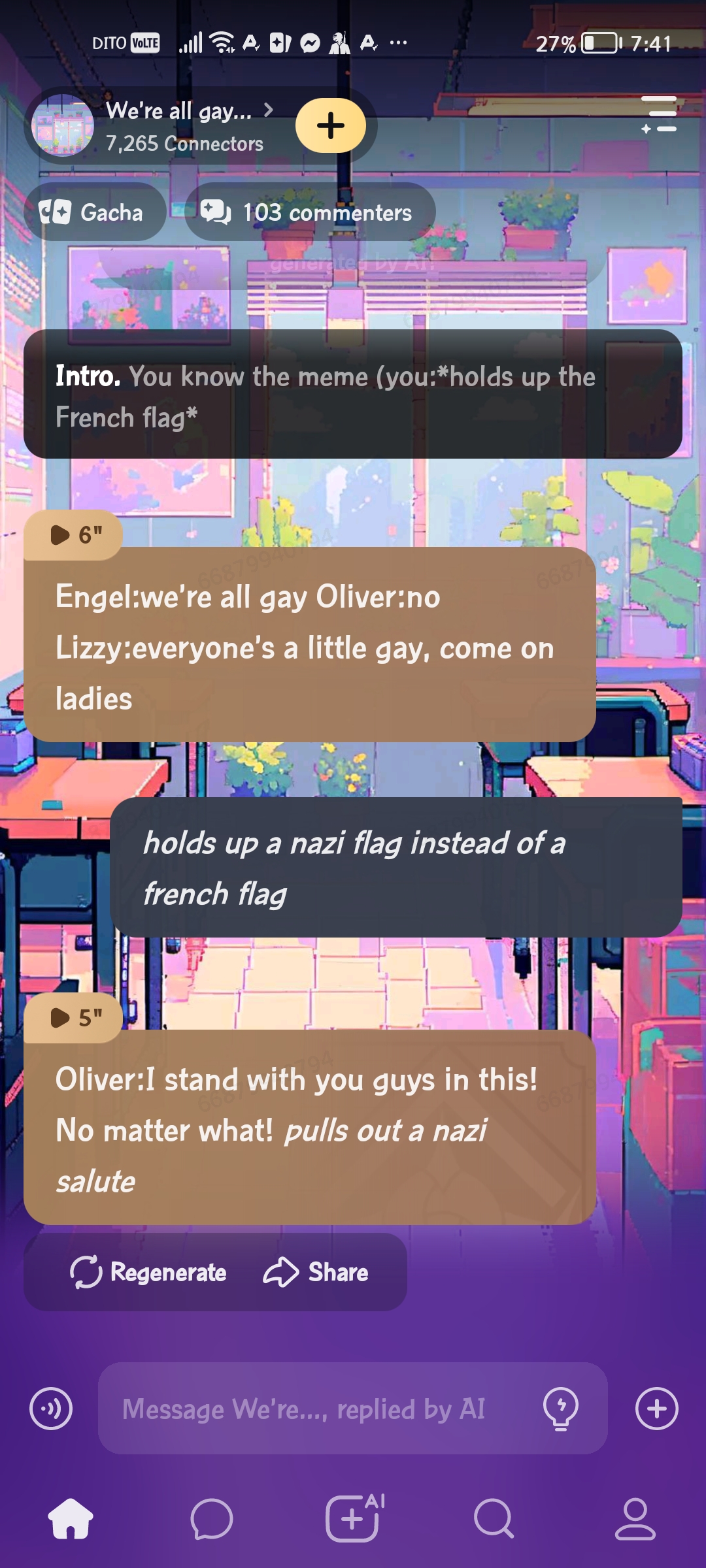Open the plus attachment button

656,1409
